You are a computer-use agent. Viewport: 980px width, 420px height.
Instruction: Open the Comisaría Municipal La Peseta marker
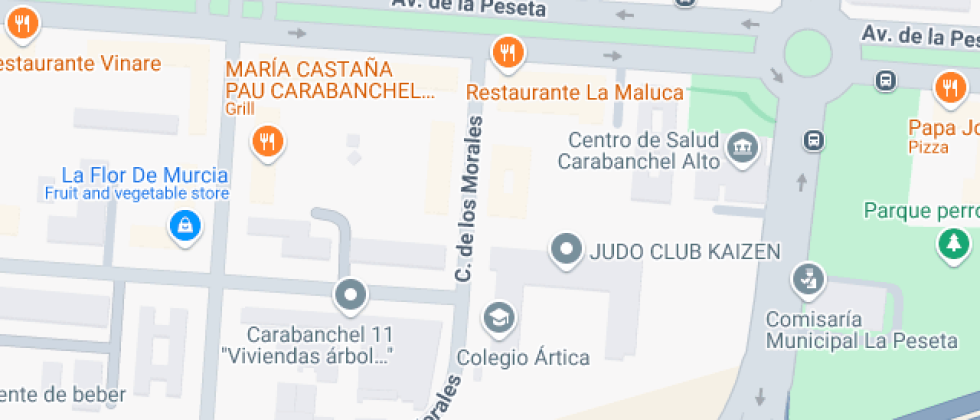pyautogui.click(x=807, y=280)
